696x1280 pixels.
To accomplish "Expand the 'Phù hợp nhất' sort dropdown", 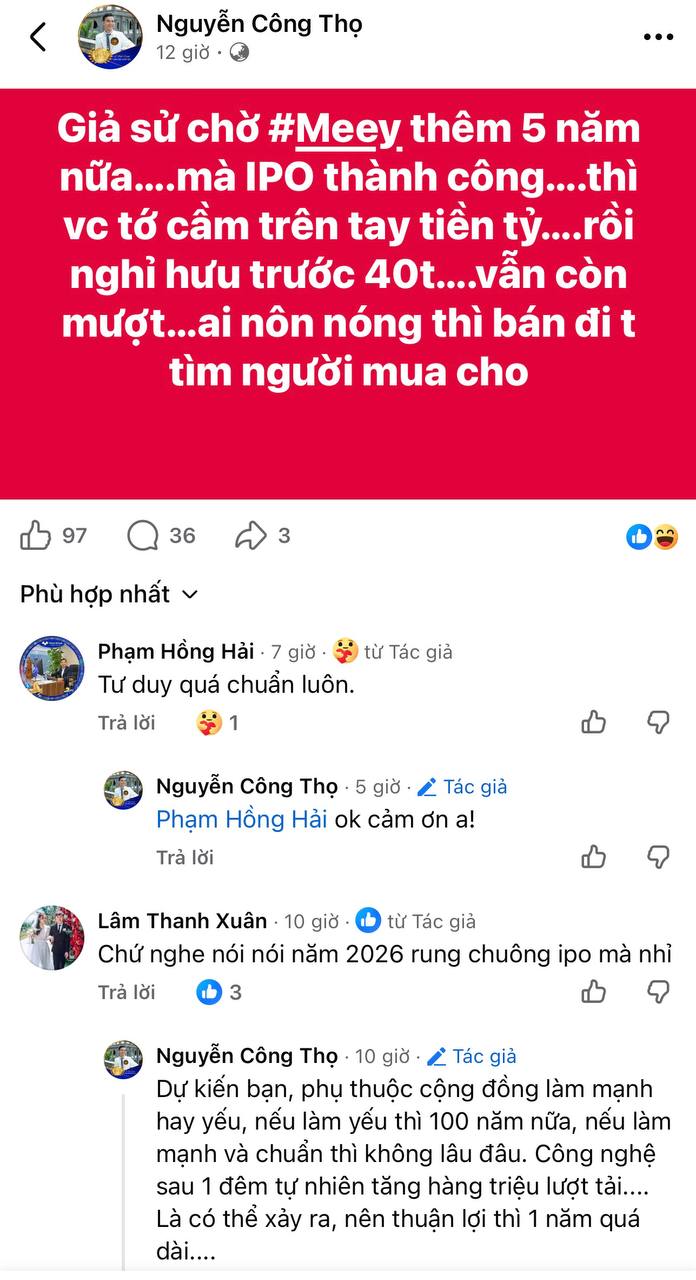I will (109, 594).
